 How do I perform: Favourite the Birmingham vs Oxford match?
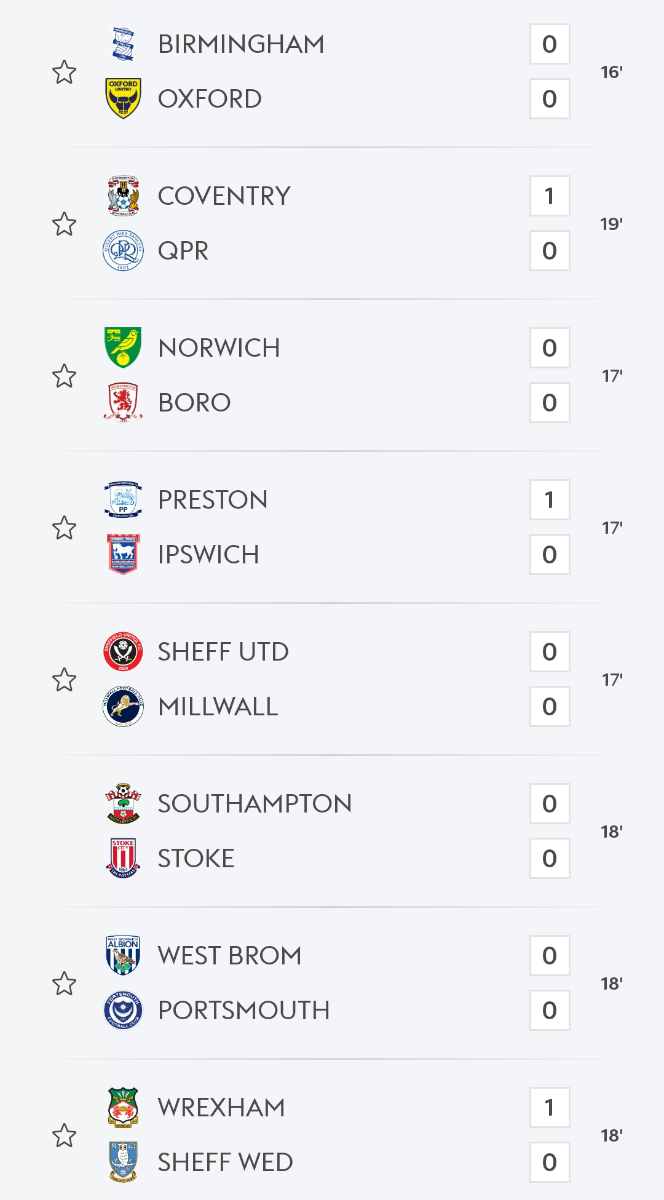(64, 72)
